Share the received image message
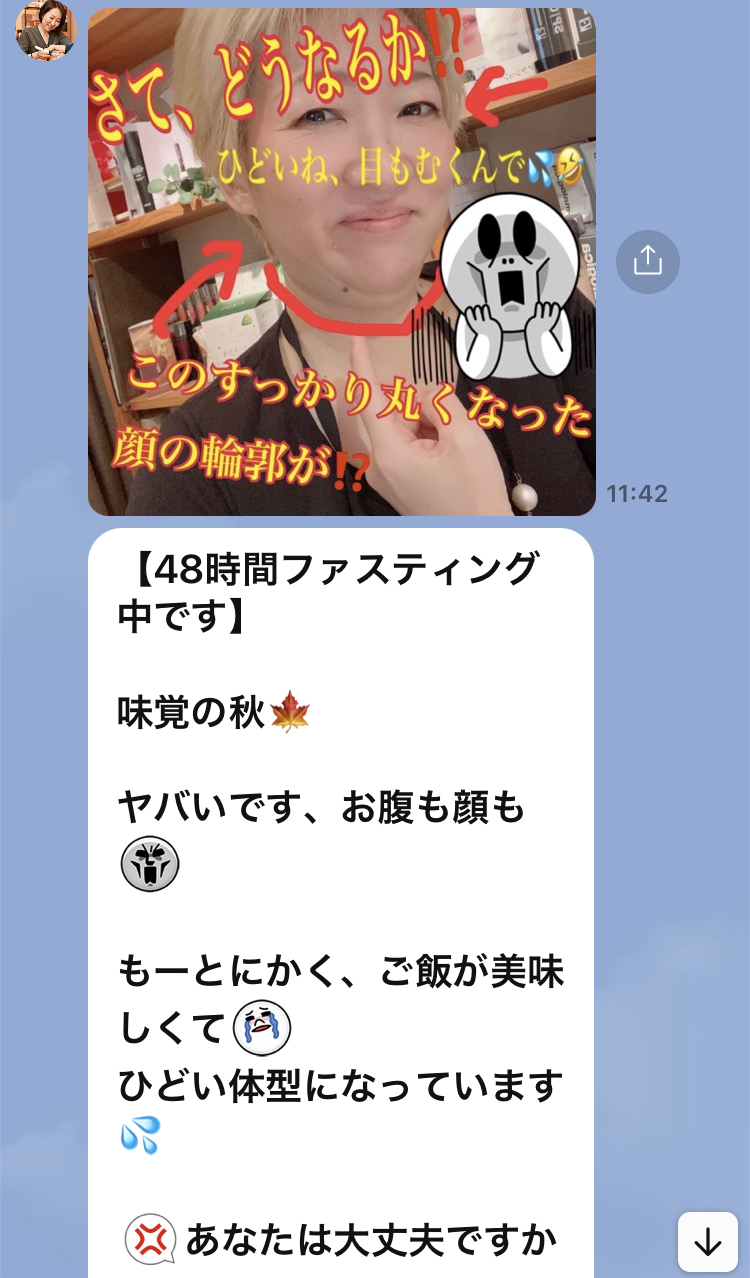 [647, 262]
